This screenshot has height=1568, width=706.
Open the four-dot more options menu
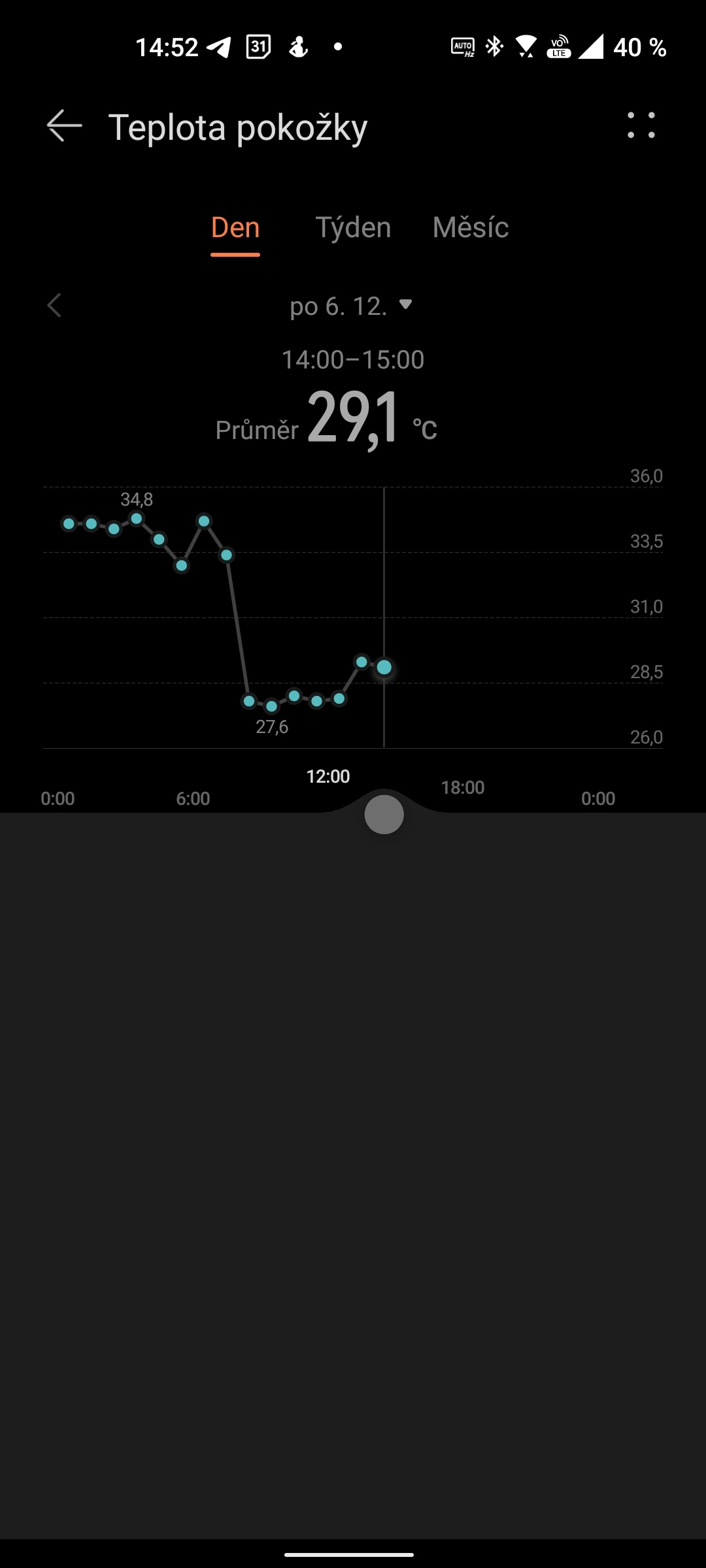coord(641,125)
